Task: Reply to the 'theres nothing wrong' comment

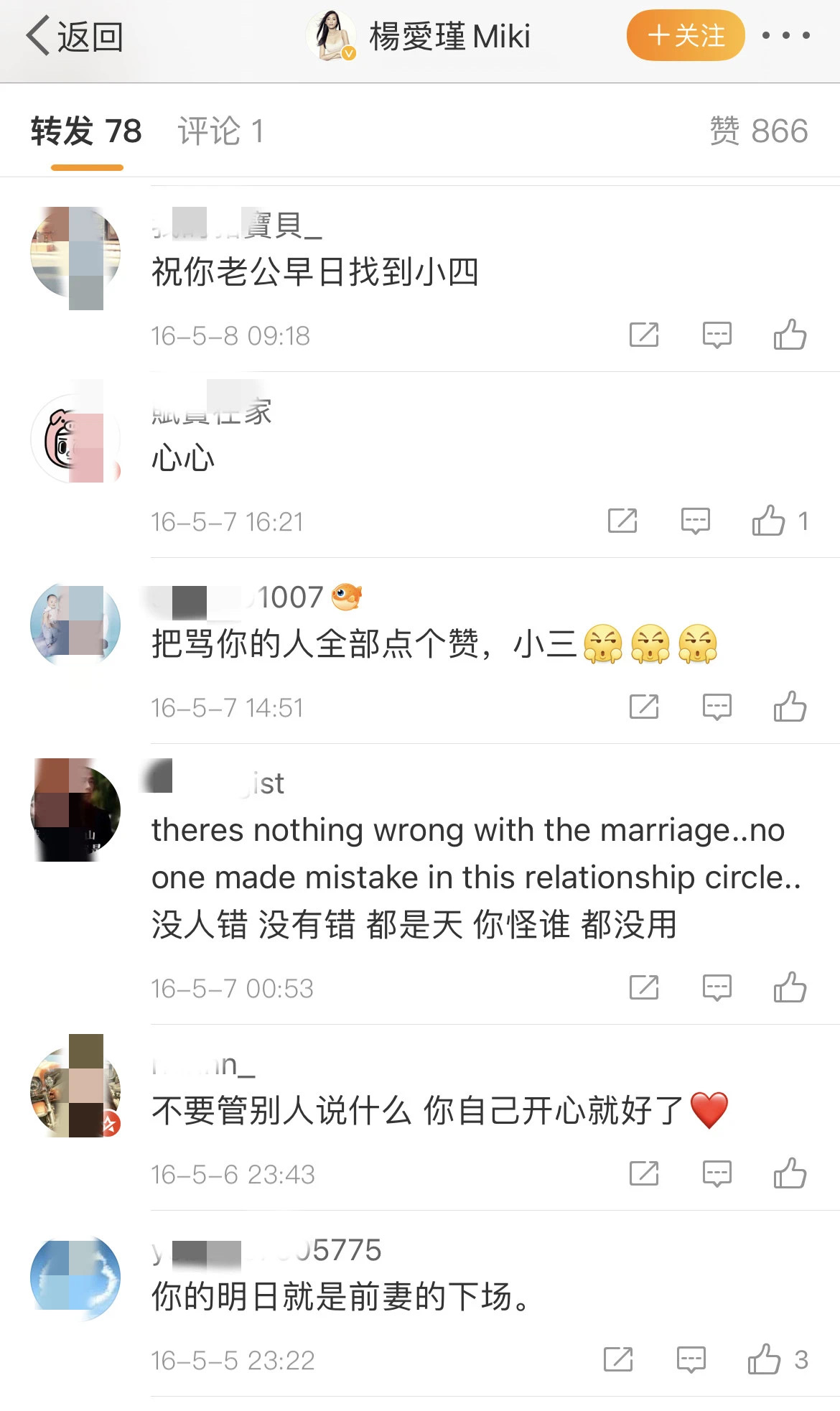Action: pyautogui.click(x=717, y=987)
